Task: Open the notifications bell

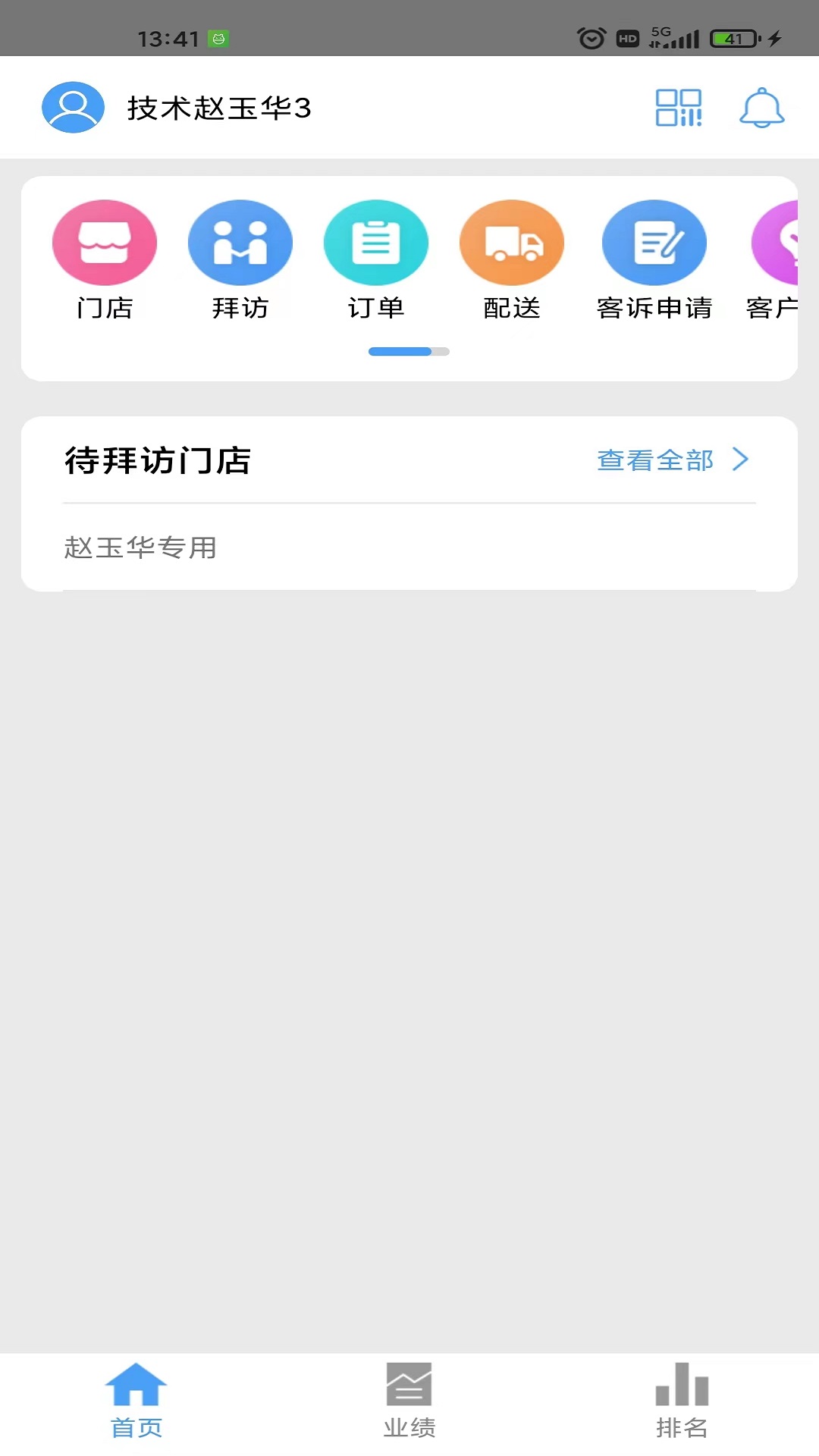Action: point(761,108)
